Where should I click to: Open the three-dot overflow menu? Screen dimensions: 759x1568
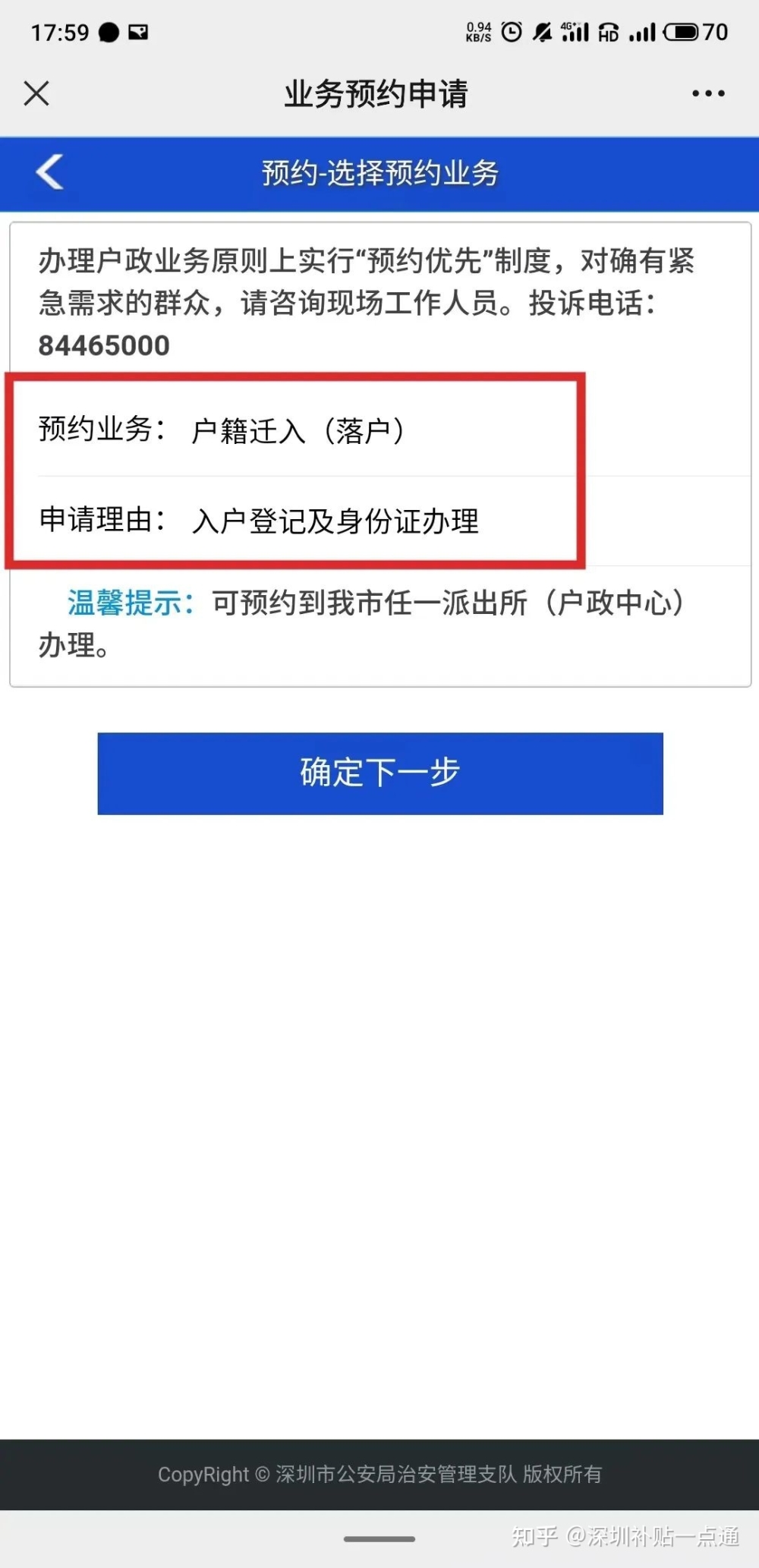(x=707, y=93)
